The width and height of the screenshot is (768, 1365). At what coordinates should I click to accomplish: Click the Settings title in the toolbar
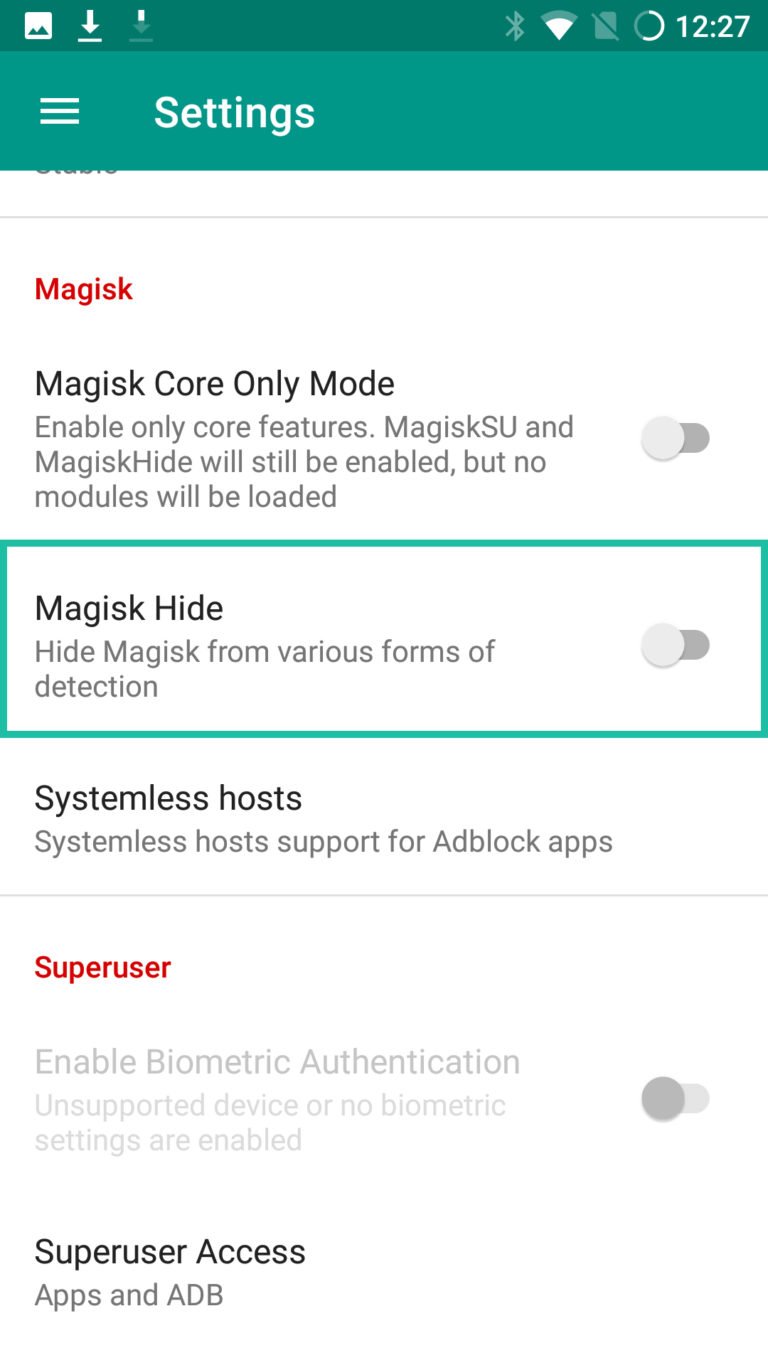coord(233,111)
